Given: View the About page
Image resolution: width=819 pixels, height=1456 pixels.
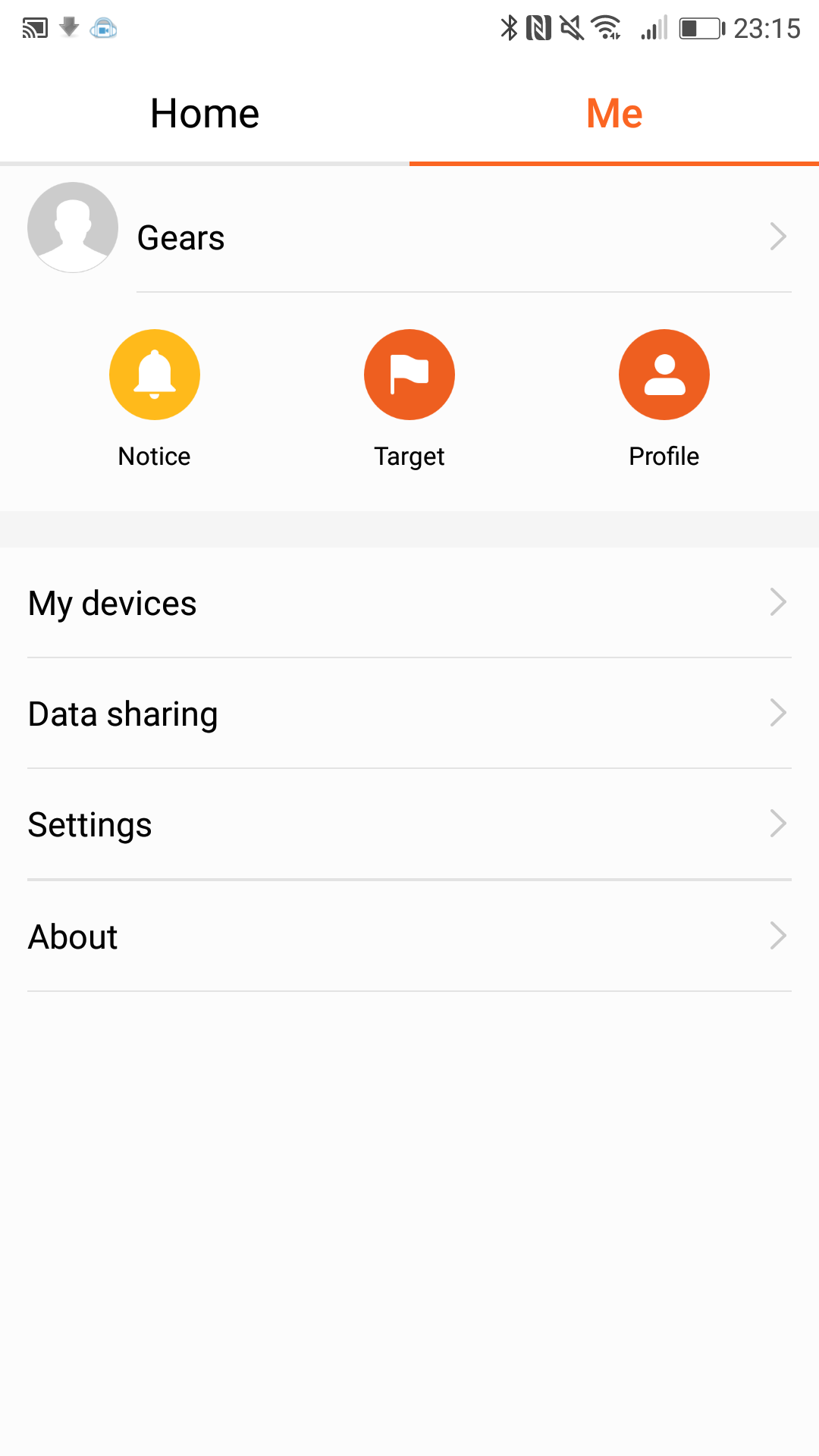Looking at the screenshot, I should [409, 937].
